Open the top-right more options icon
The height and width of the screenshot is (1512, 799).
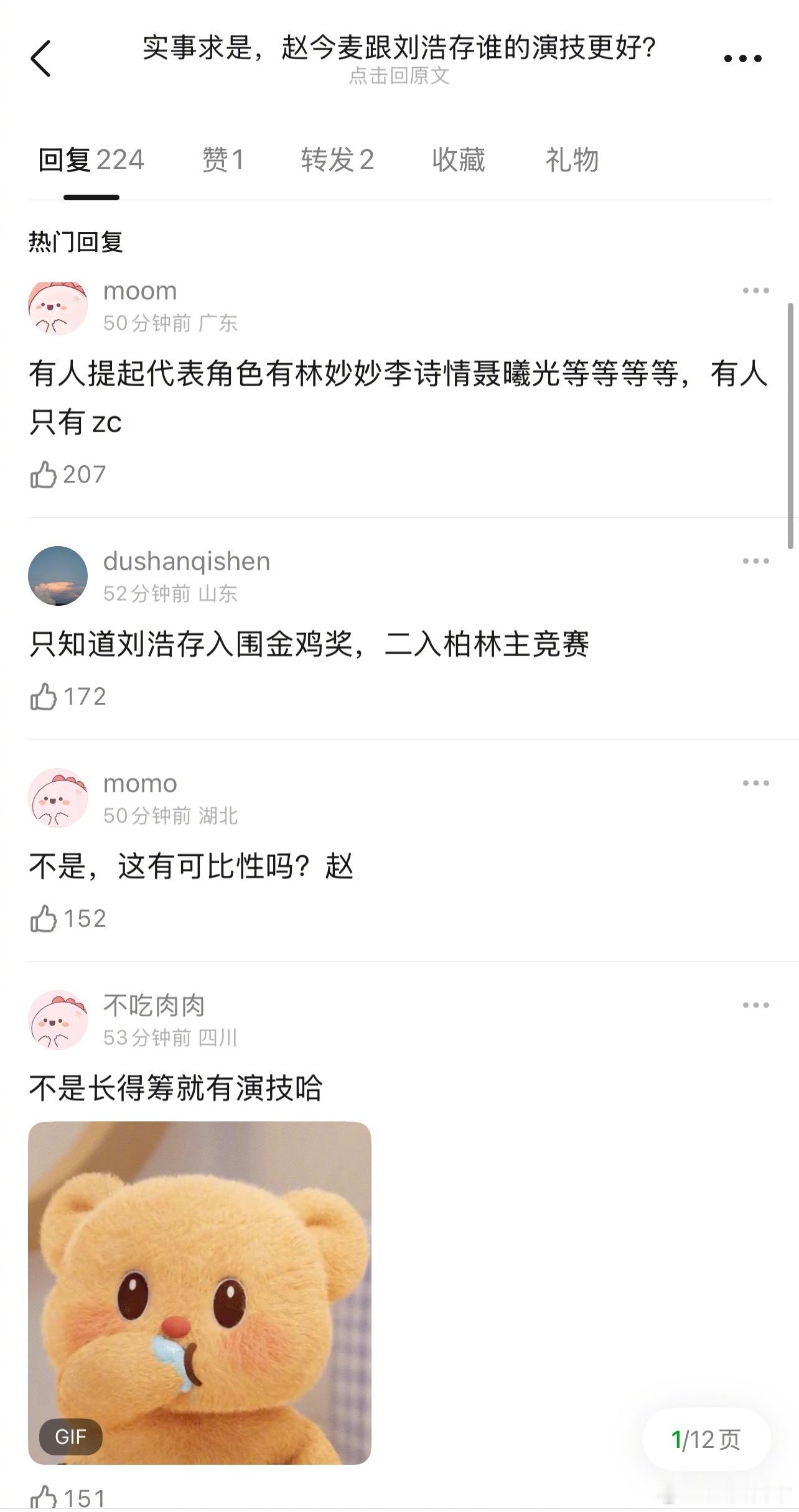742,59
